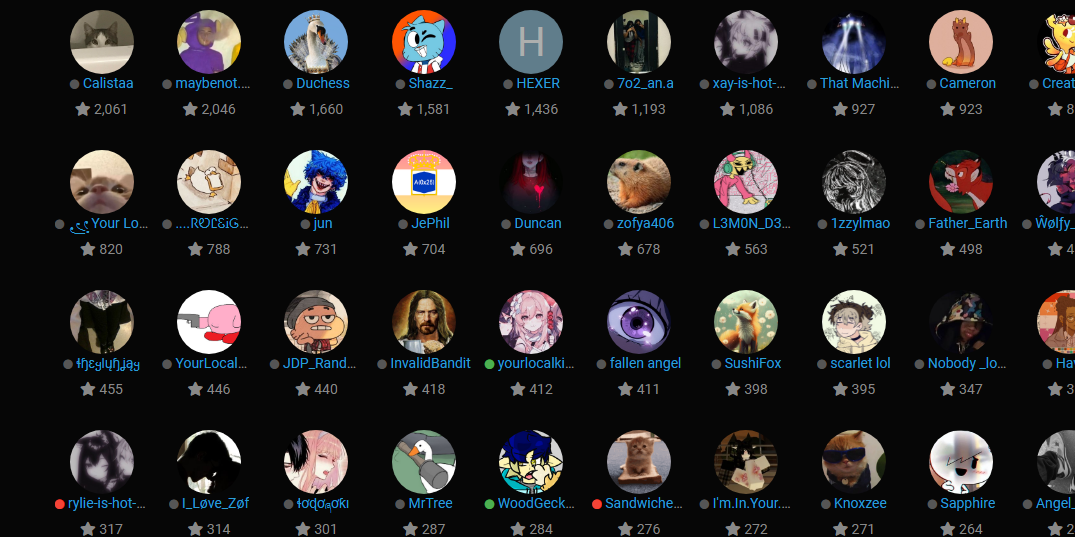Open zofya406's profile
The height and width of the screenshot is (537, 1075).
639,183
